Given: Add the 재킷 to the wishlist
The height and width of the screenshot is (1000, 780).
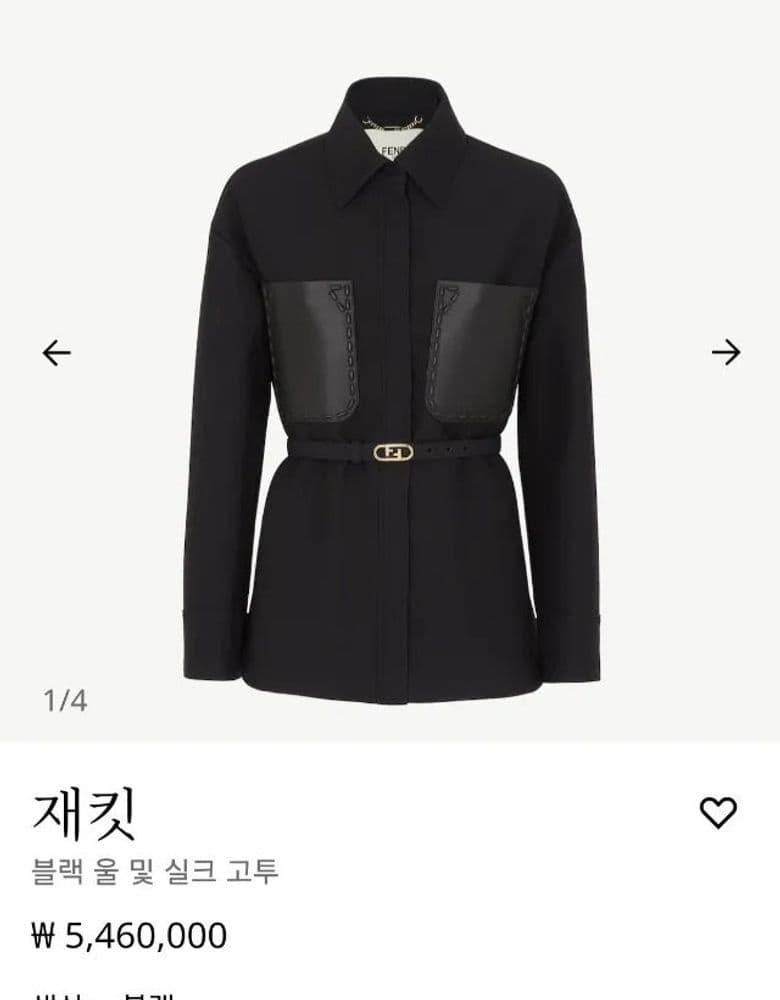Looking at the screenshot, I should (x=717, y=812).
